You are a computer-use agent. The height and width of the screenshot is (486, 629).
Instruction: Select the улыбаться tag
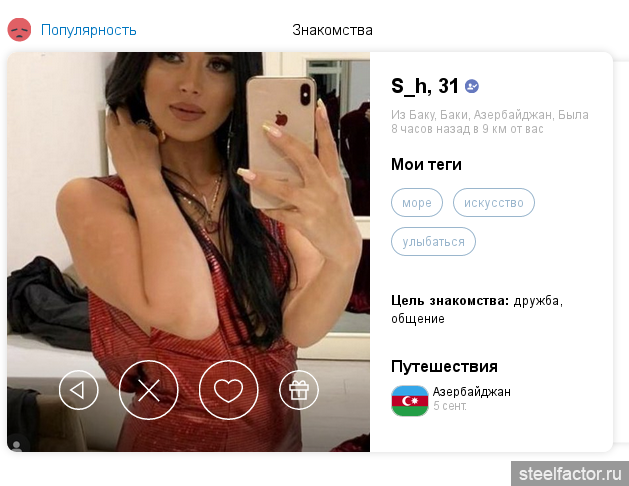(433, 242)
